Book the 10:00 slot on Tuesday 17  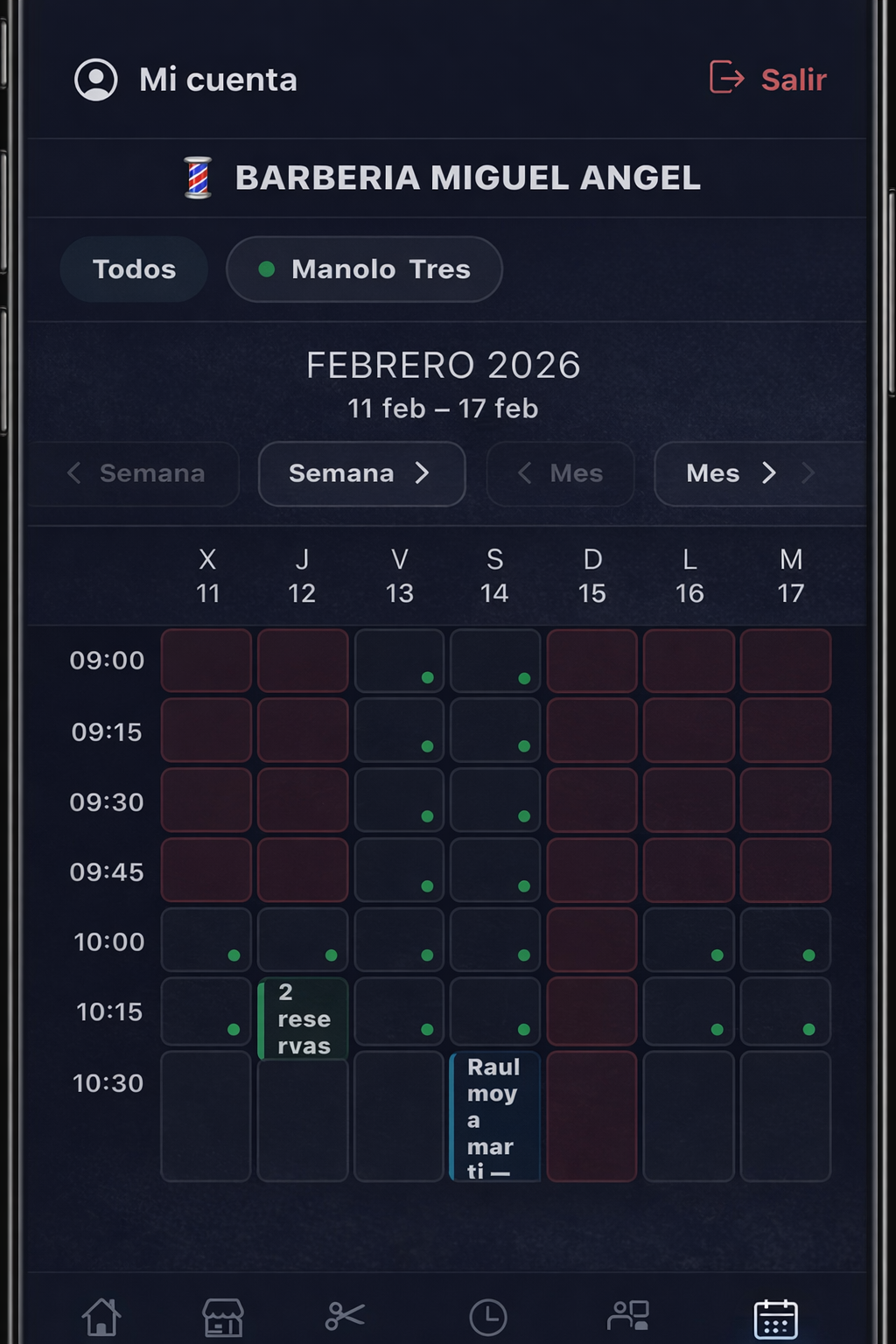click(785, 940)
